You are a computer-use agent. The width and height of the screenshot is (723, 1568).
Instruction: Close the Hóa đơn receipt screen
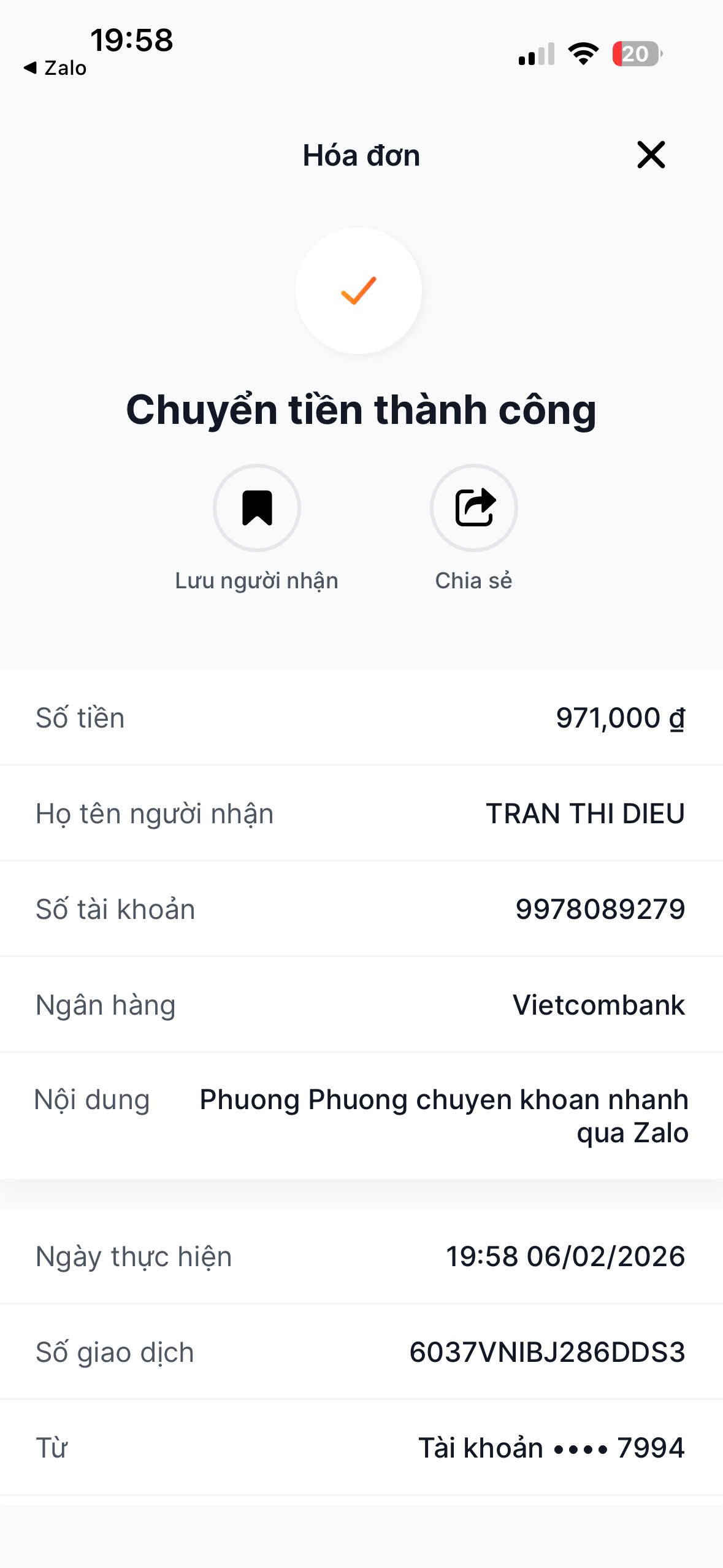[651, 155]
